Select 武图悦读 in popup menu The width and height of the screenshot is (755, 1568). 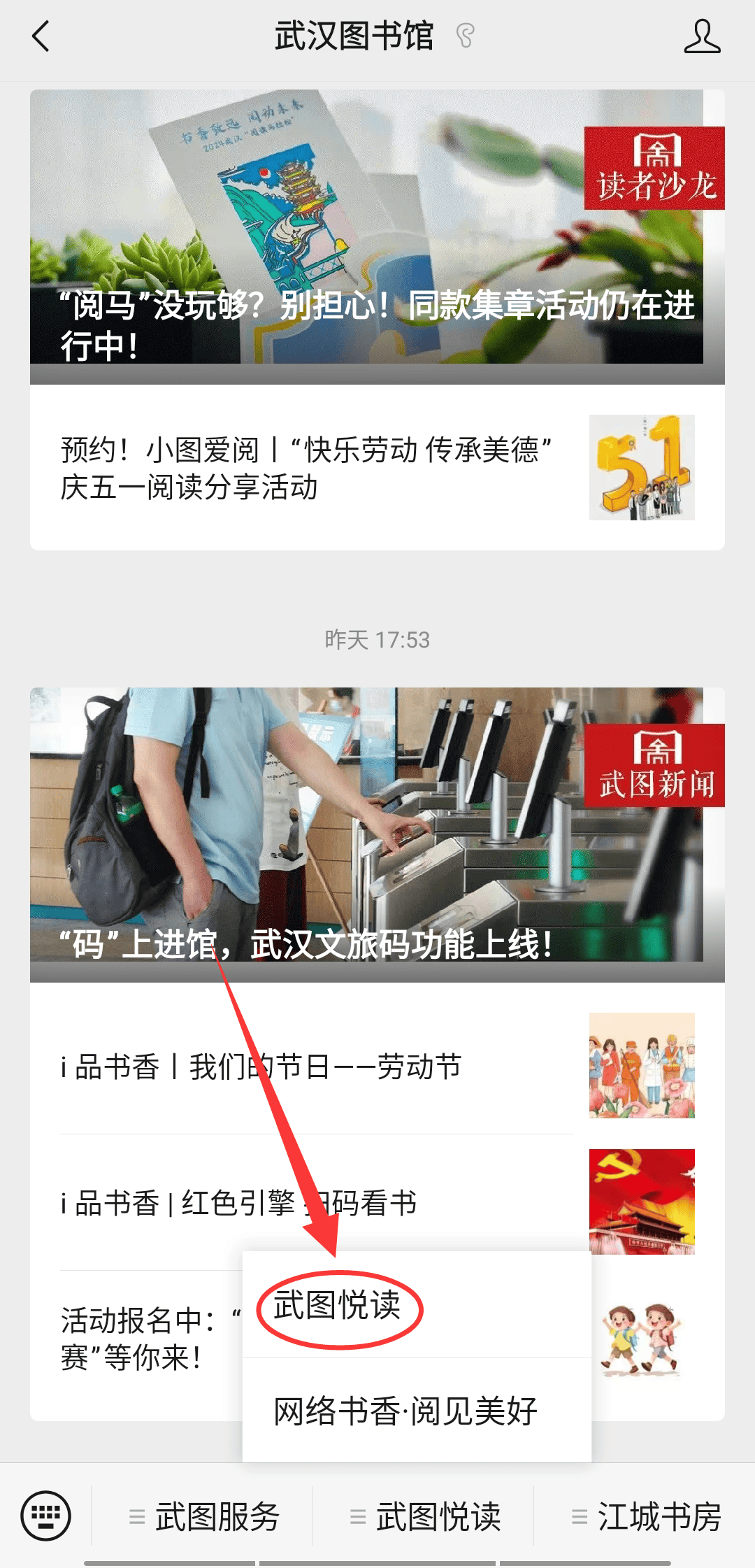[338, 1305]
